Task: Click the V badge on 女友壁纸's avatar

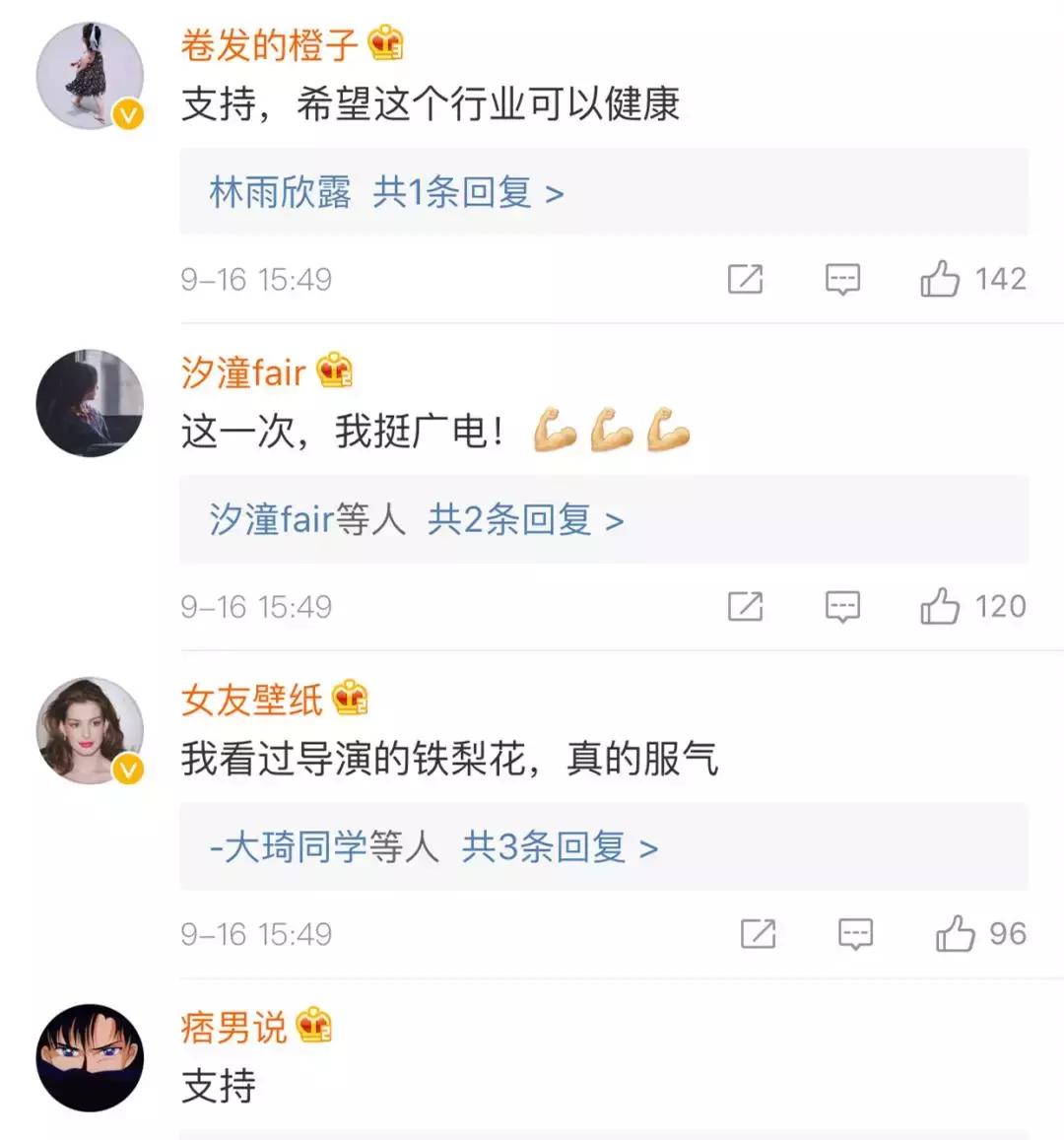Action: tap(126, 770)
